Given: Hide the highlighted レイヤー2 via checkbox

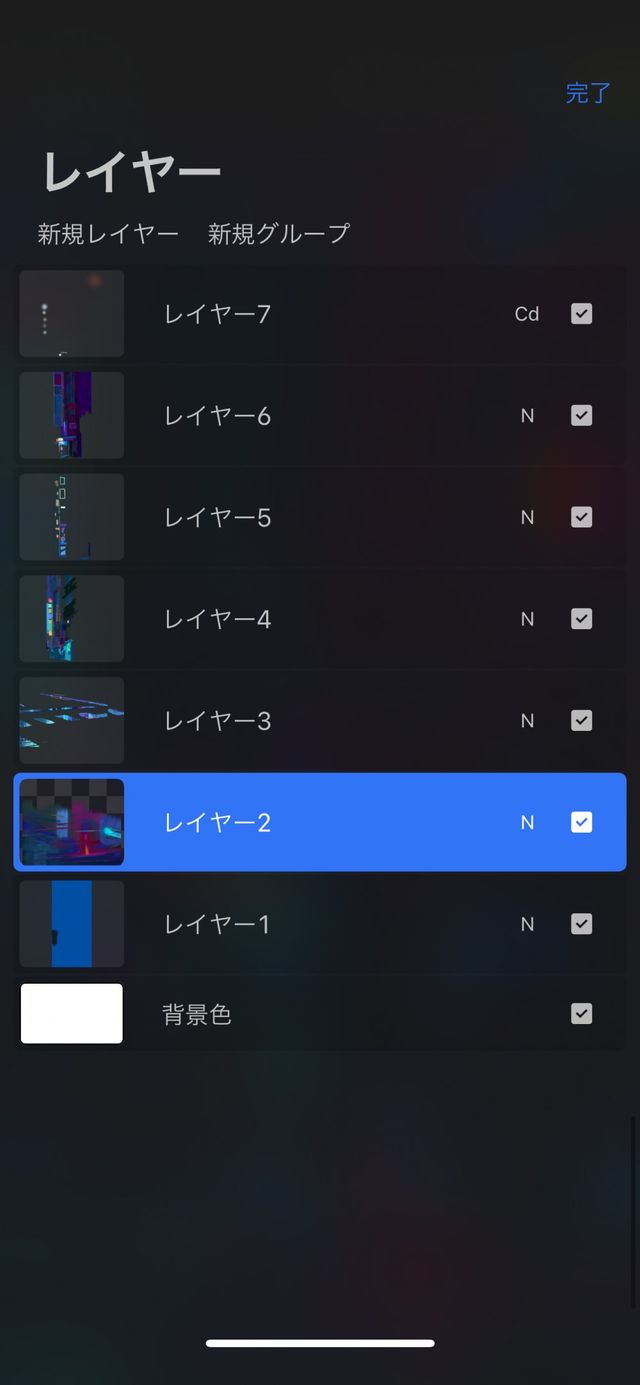Looking at the screenshot, I should pyautogui.click(x=581, y=823).
